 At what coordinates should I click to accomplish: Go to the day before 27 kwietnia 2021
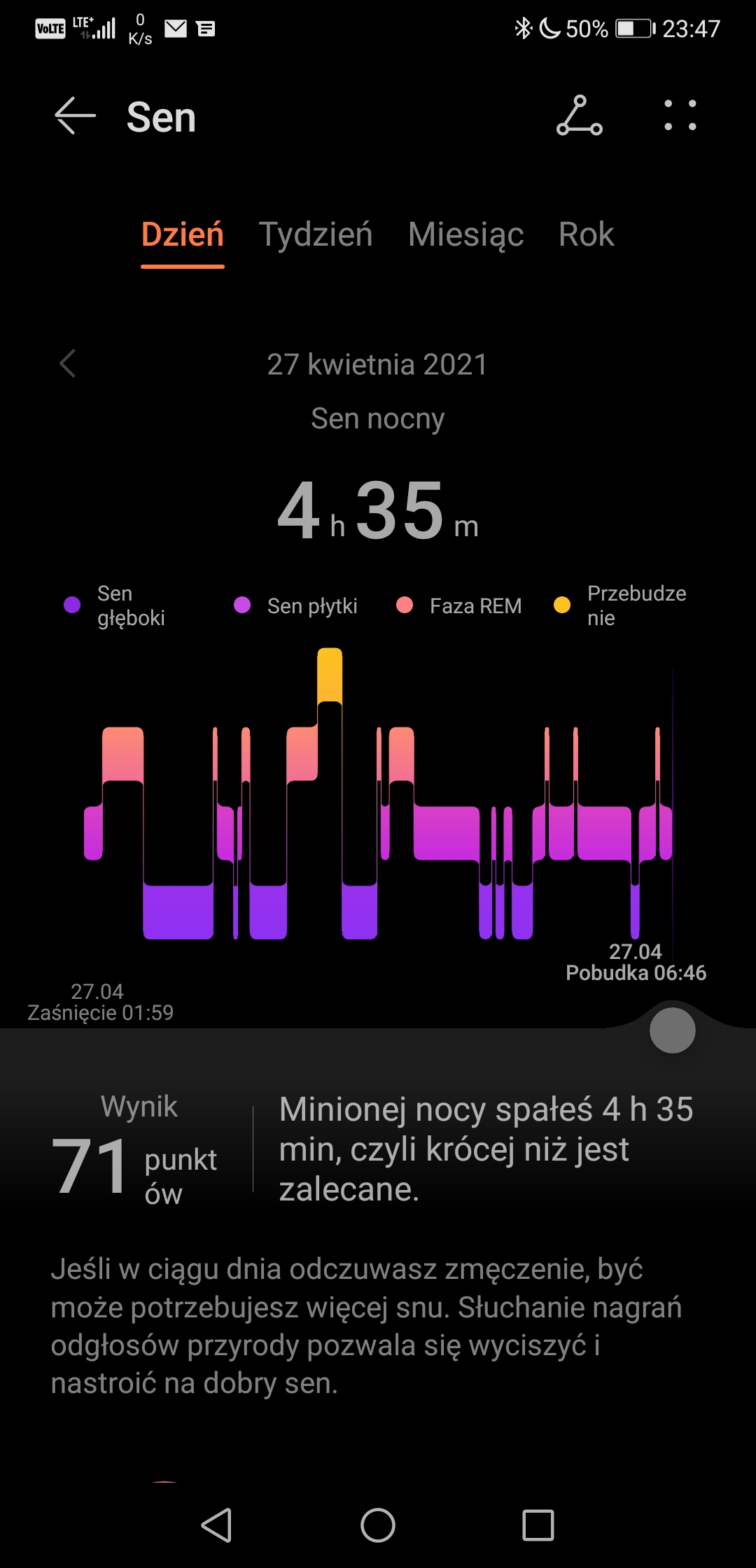tap(68, 364)
